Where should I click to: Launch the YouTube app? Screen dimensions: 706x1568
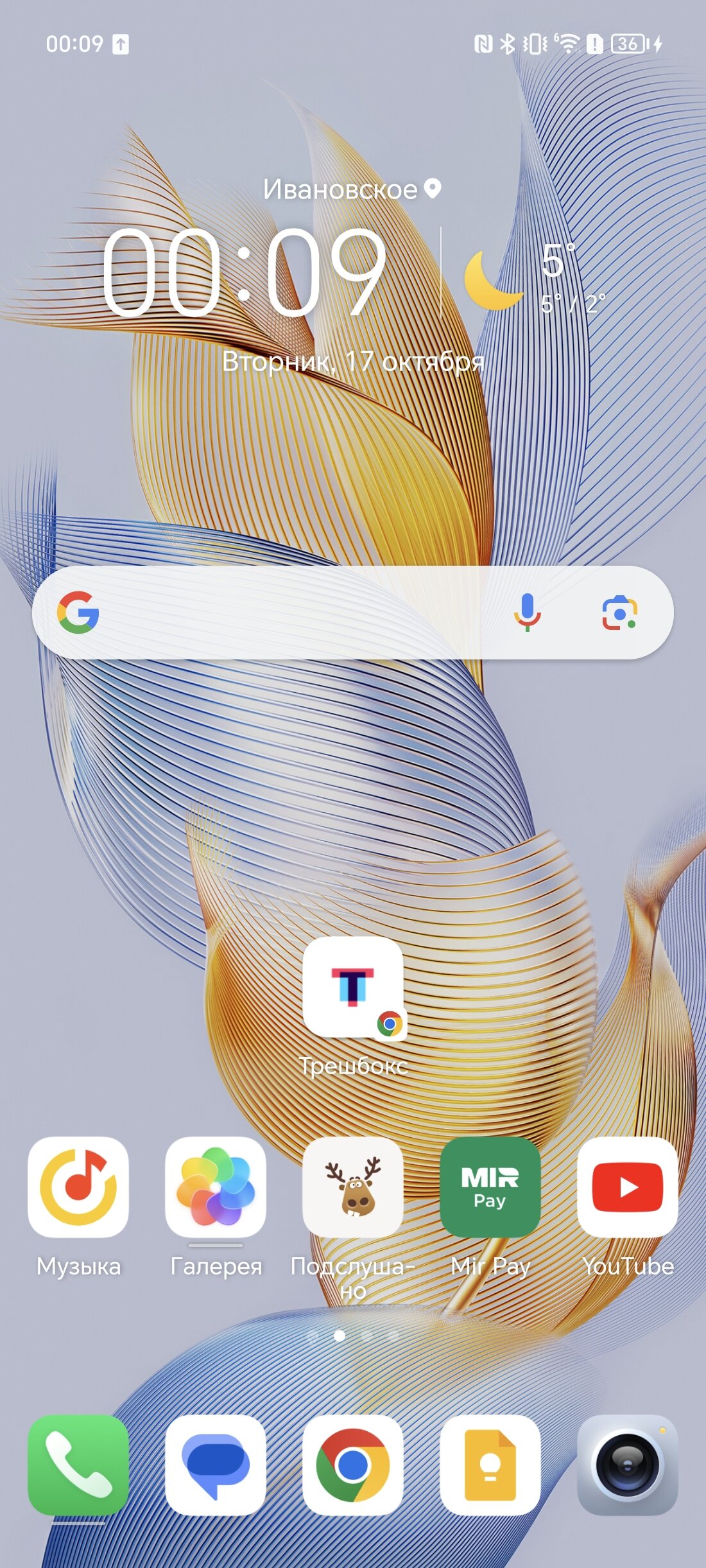(628, 1187)
